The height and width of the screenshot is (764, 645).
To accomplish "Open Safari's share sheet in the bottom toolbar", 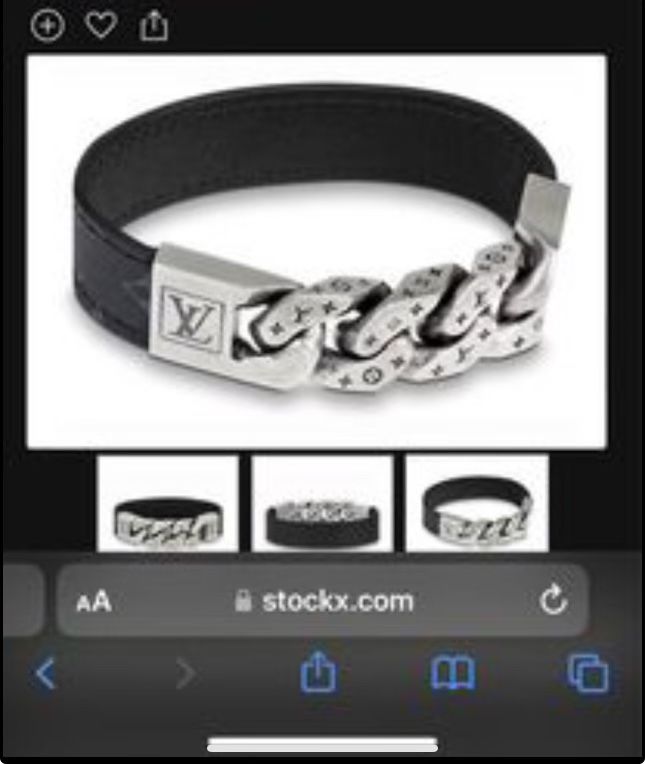I will click(318, 671).
